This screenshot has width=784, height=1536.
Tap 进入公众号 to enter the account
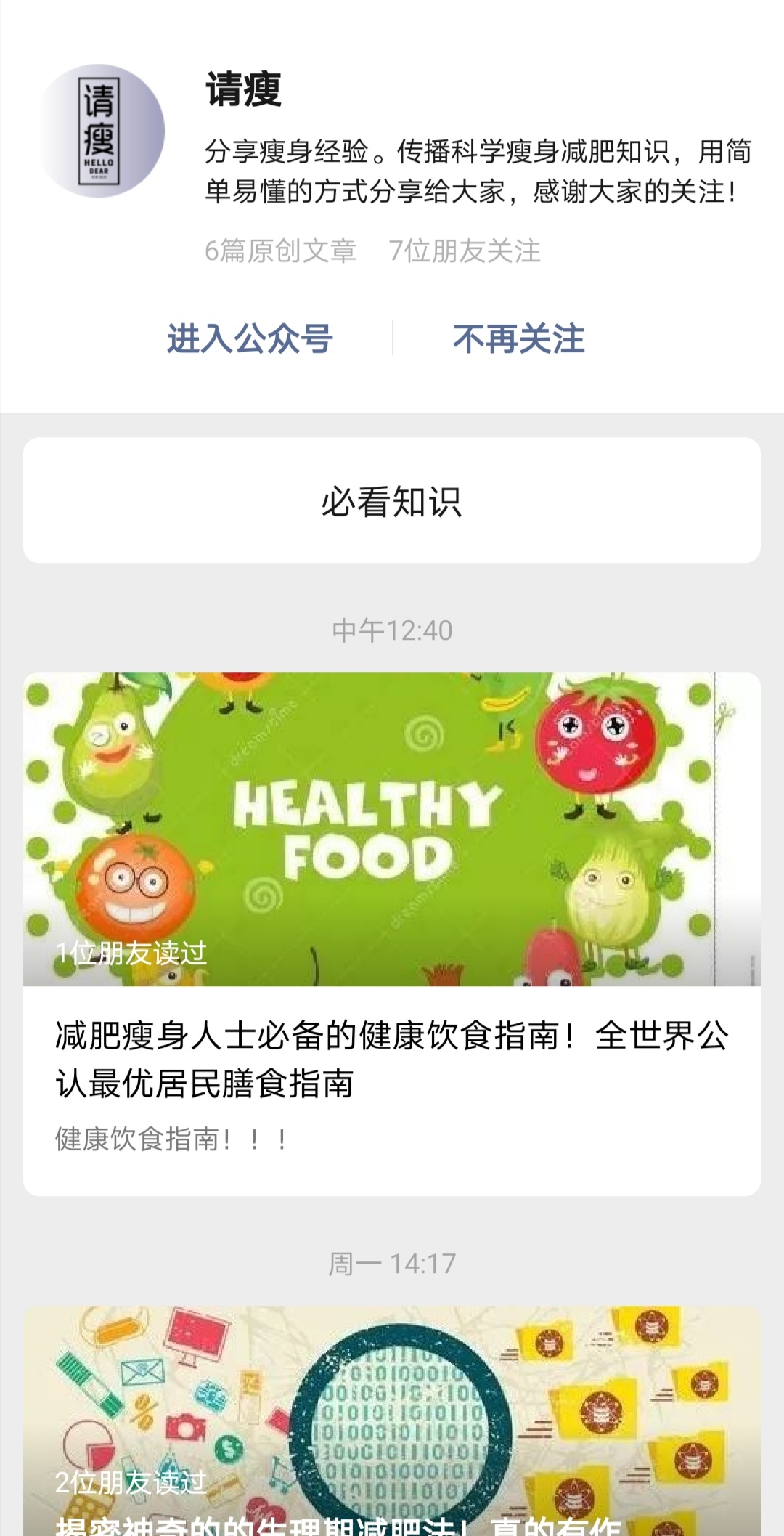[250, 340]
